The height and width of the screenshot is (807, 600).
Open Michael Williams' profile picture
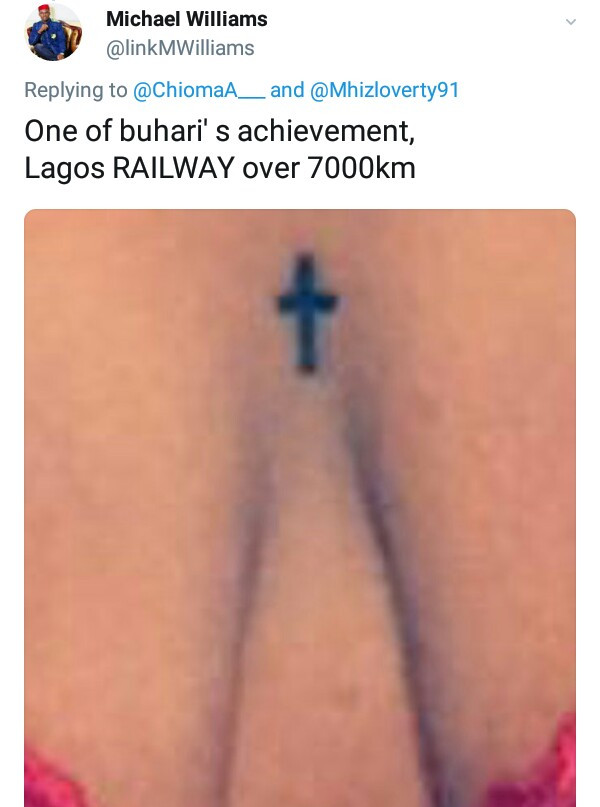(x=53, y=33)
